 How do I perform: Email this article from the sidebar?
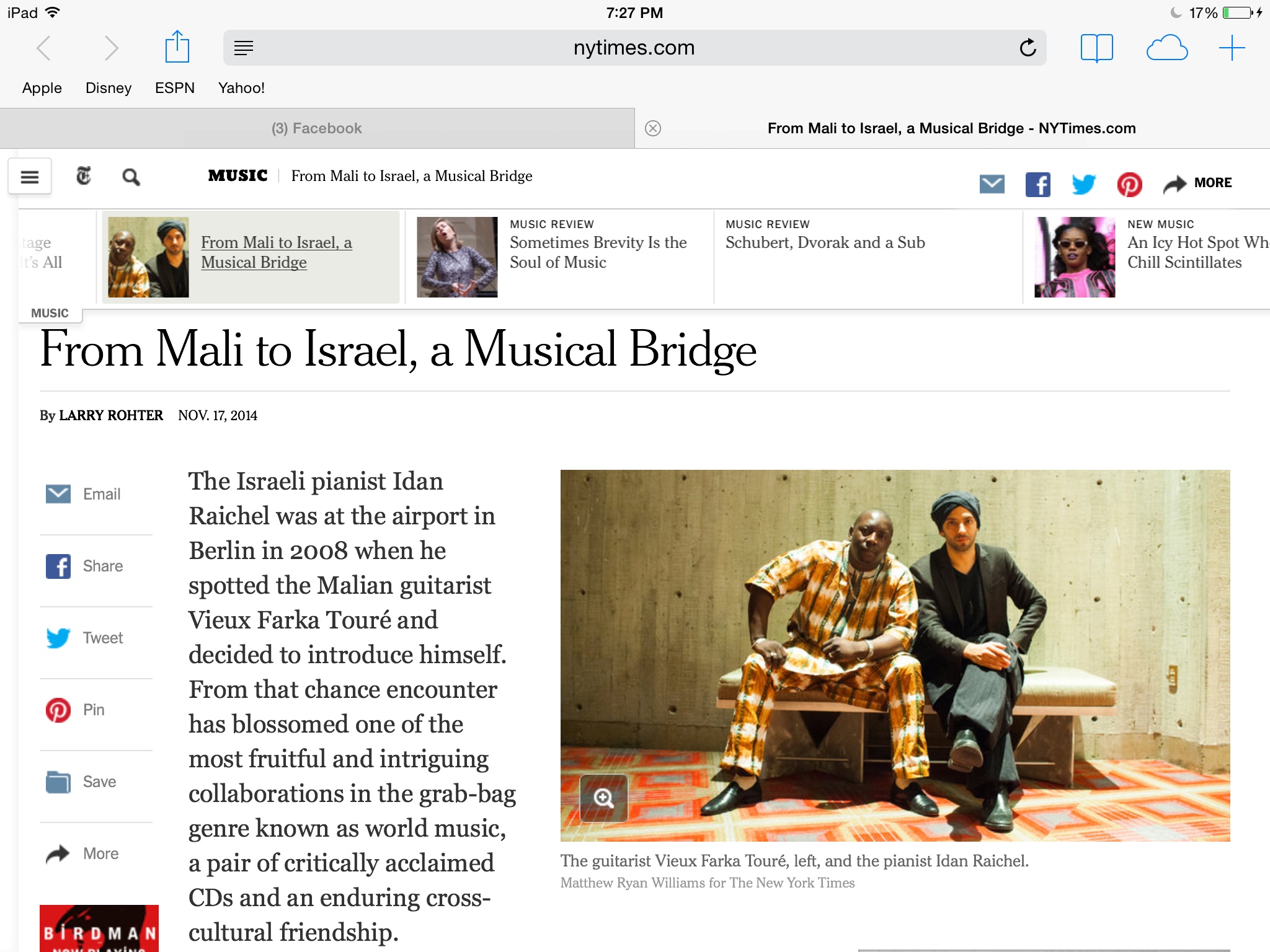tap(84, 494)
